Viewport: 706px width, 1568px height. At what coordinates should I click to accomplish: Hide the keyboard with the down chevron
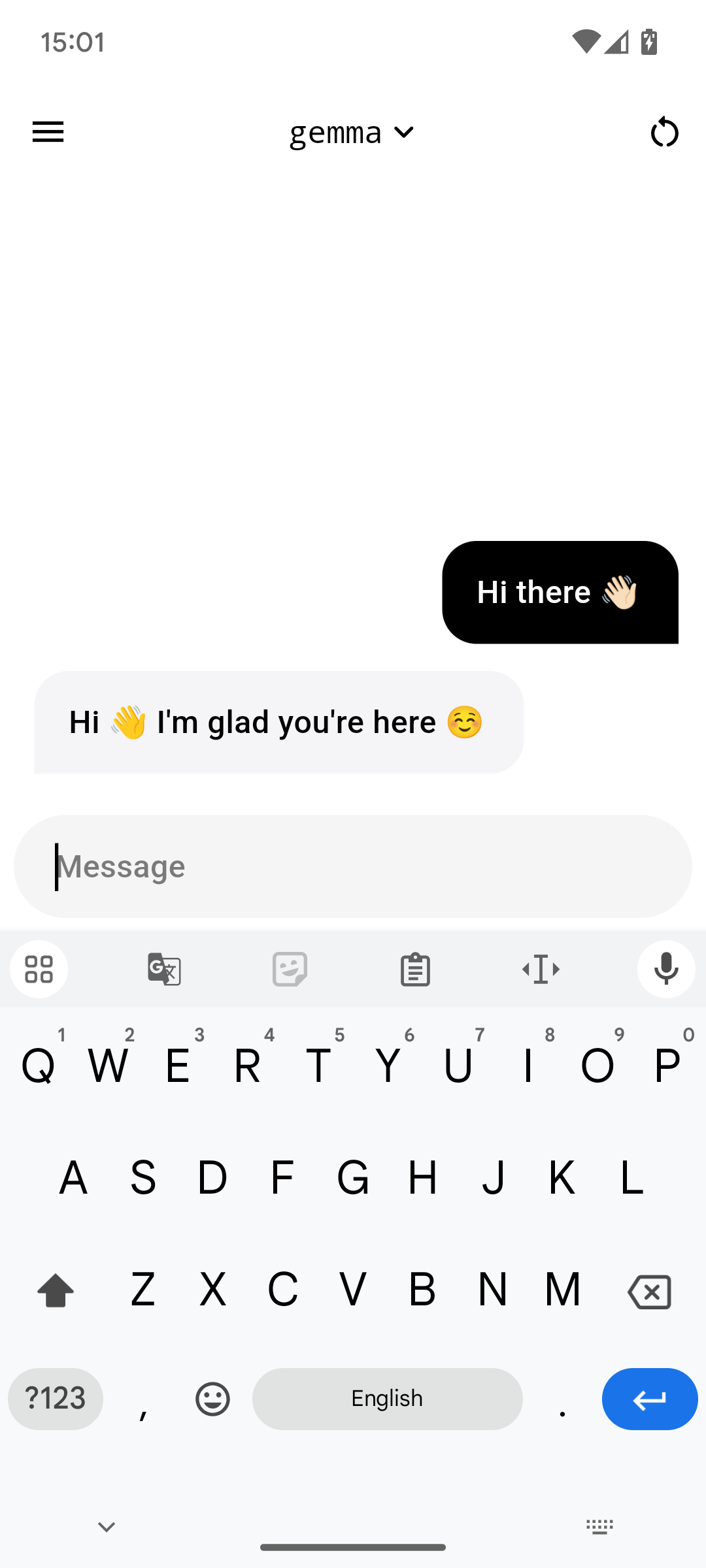pos(107,1527)
